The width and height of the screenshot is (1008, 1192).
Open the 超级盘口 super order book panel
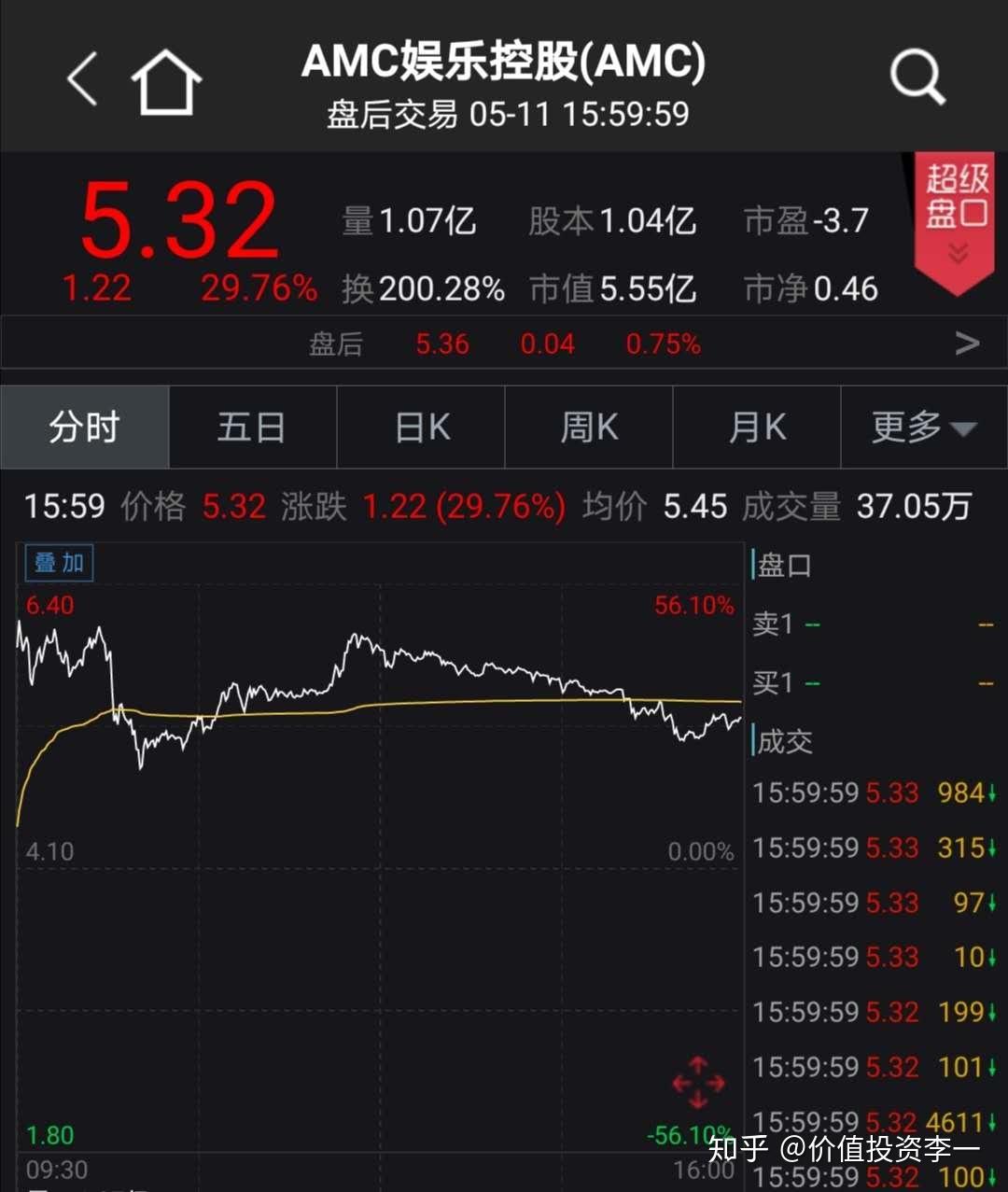[955, 196]
